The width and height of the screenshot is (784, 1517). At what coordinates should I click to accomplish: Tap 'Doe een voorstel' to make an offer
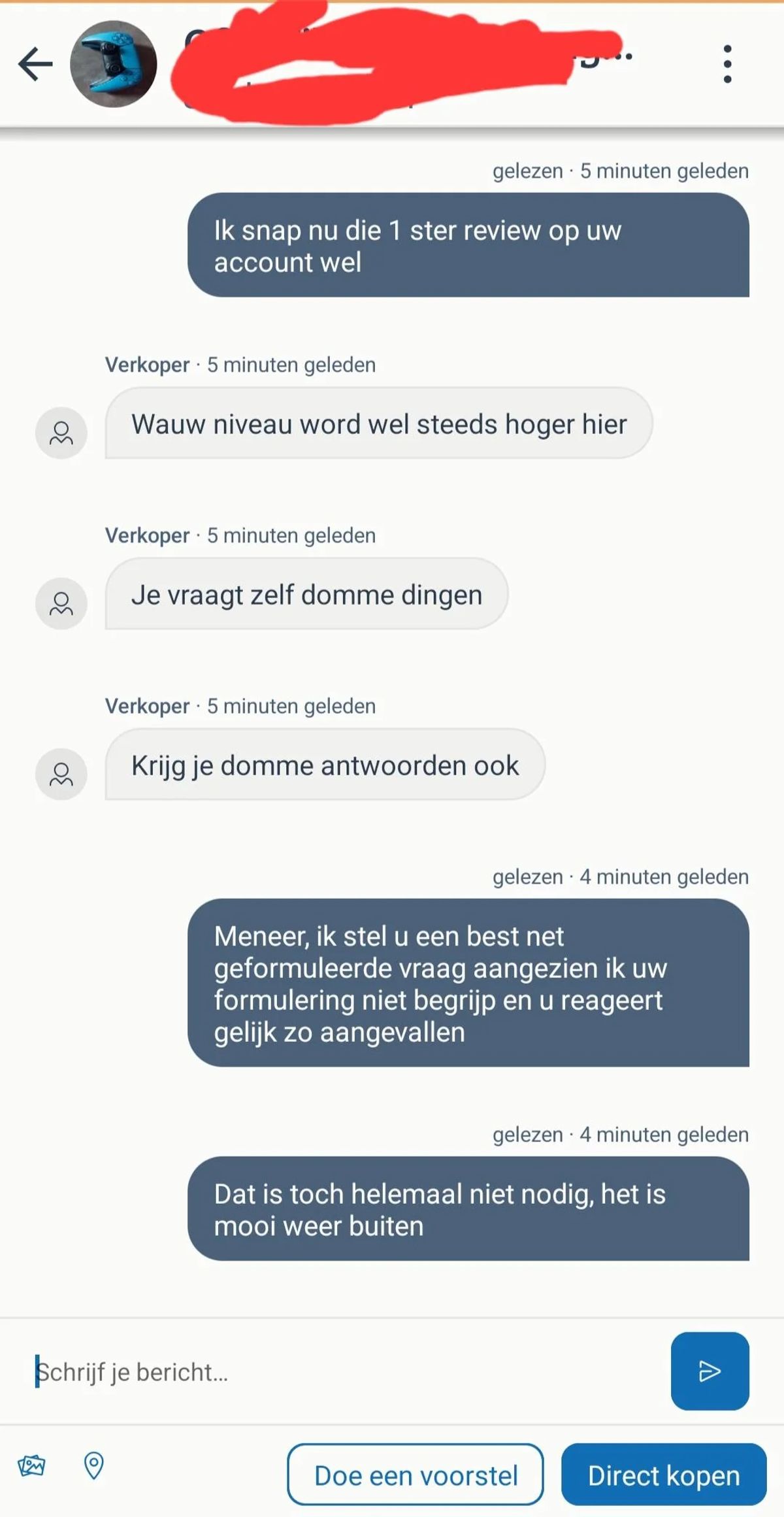416,1475
